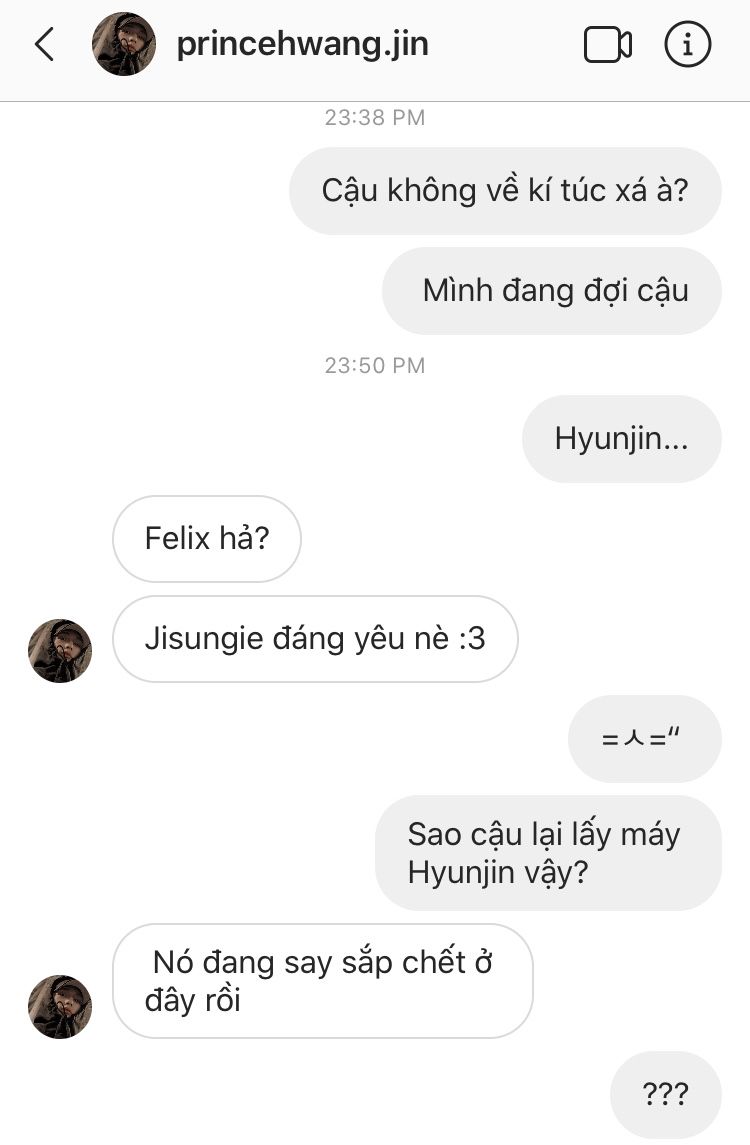Open princehwang.jin profile from header name
This screenshot has width=750, height=1145.
pyautogui.click(x=302, y=45)
